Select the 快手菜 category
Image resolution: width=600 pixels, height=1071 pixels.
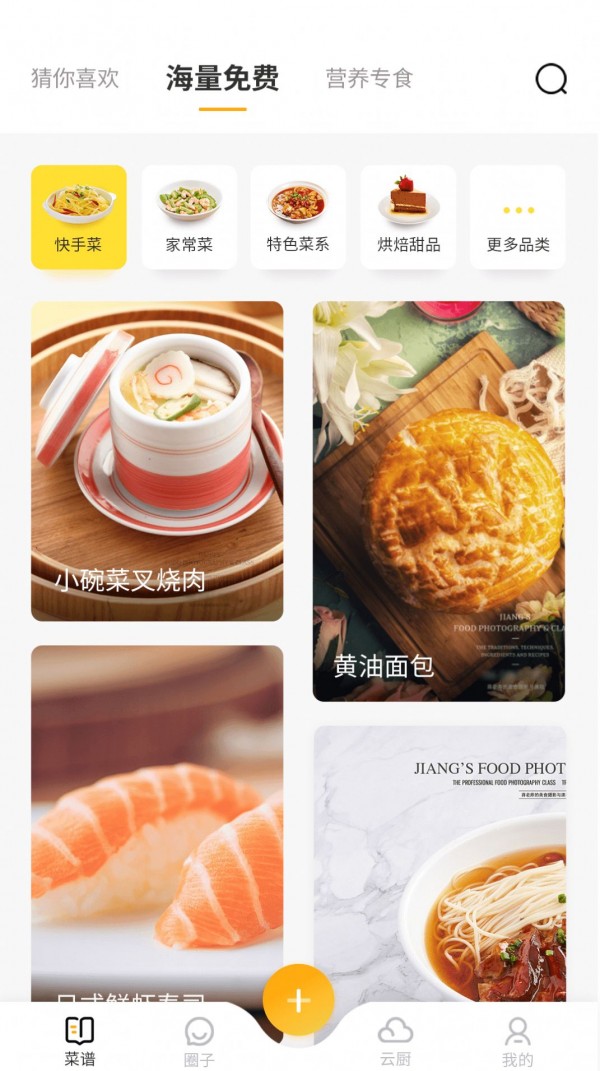(79, 217)
